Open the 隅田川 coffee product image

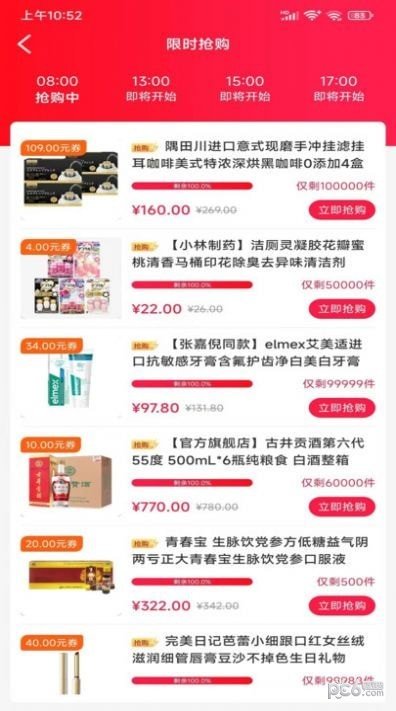click(x=71, y=179)
